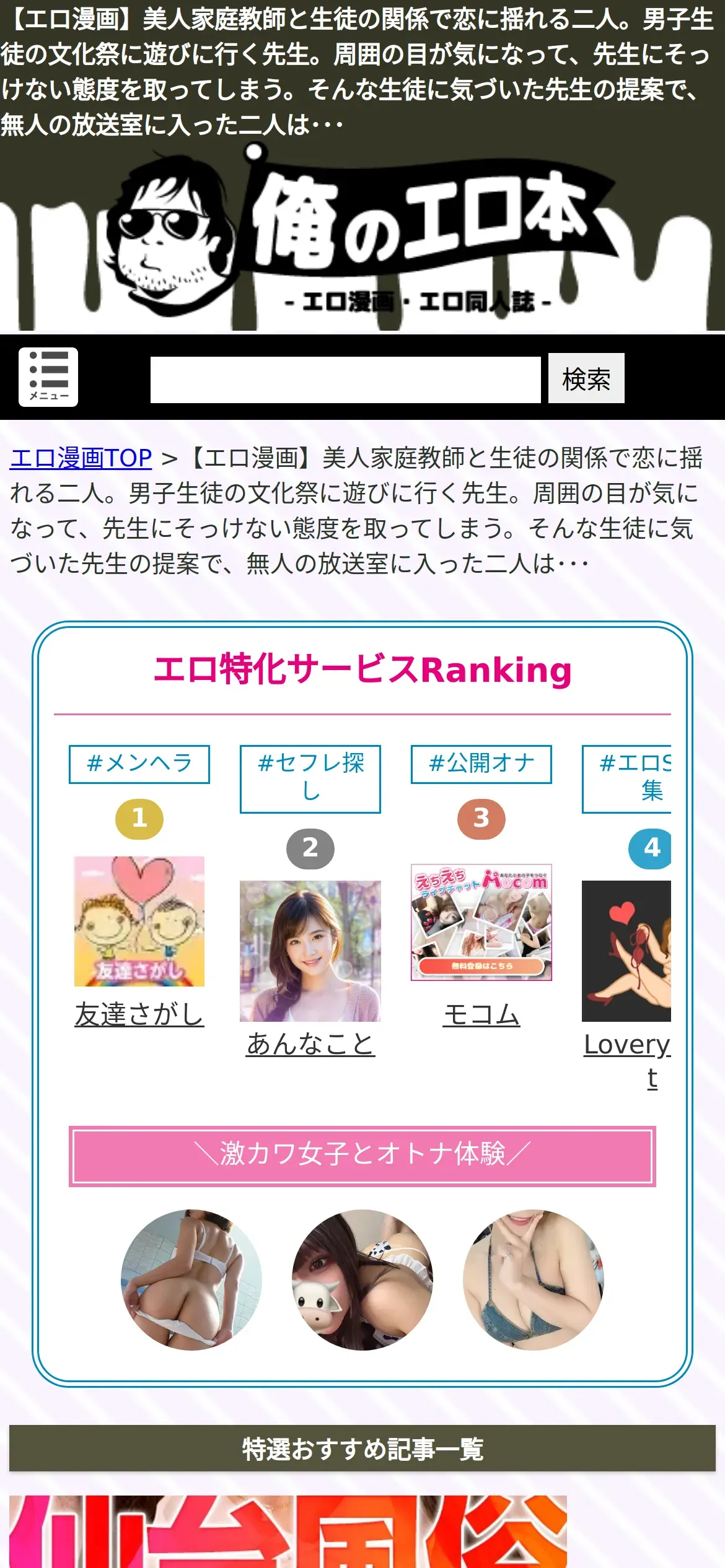The width and height of the screenshot is (725, 1568).
Task: Tap the モコム live chat banner image
Action: coord(481,922)
